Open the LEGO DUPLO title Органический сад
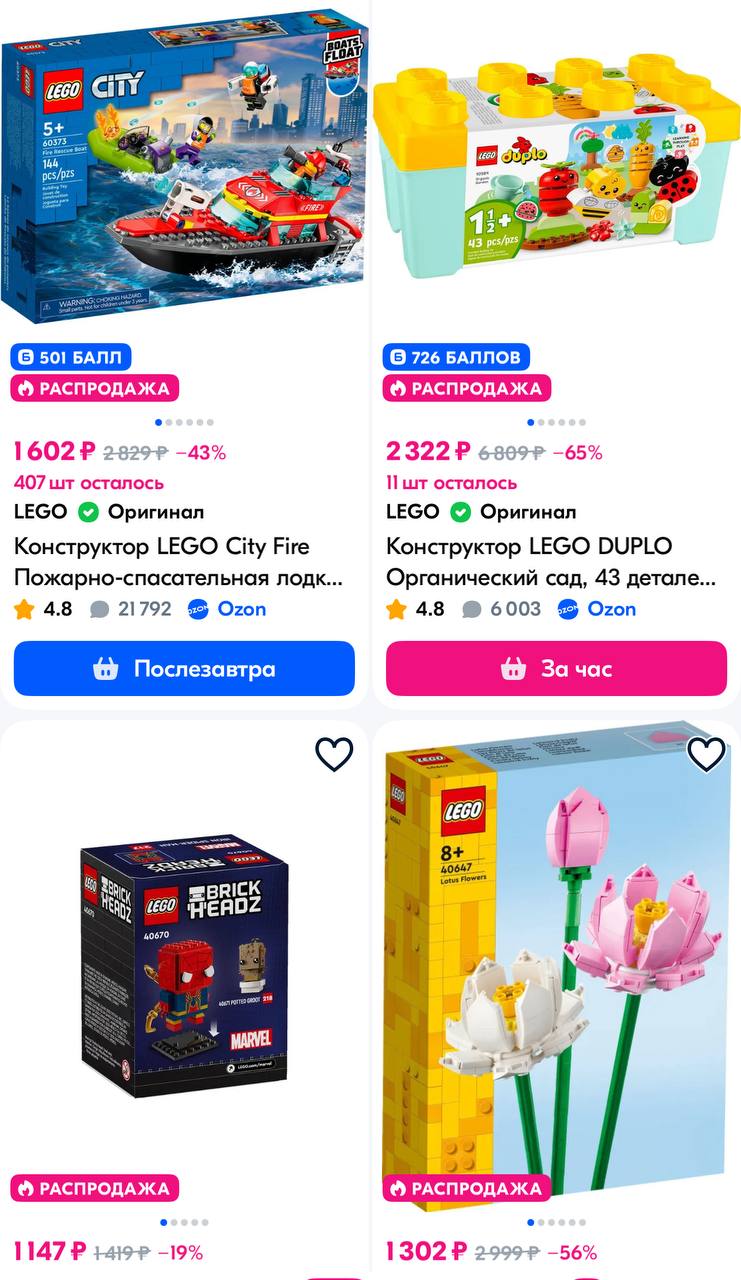 552,563
